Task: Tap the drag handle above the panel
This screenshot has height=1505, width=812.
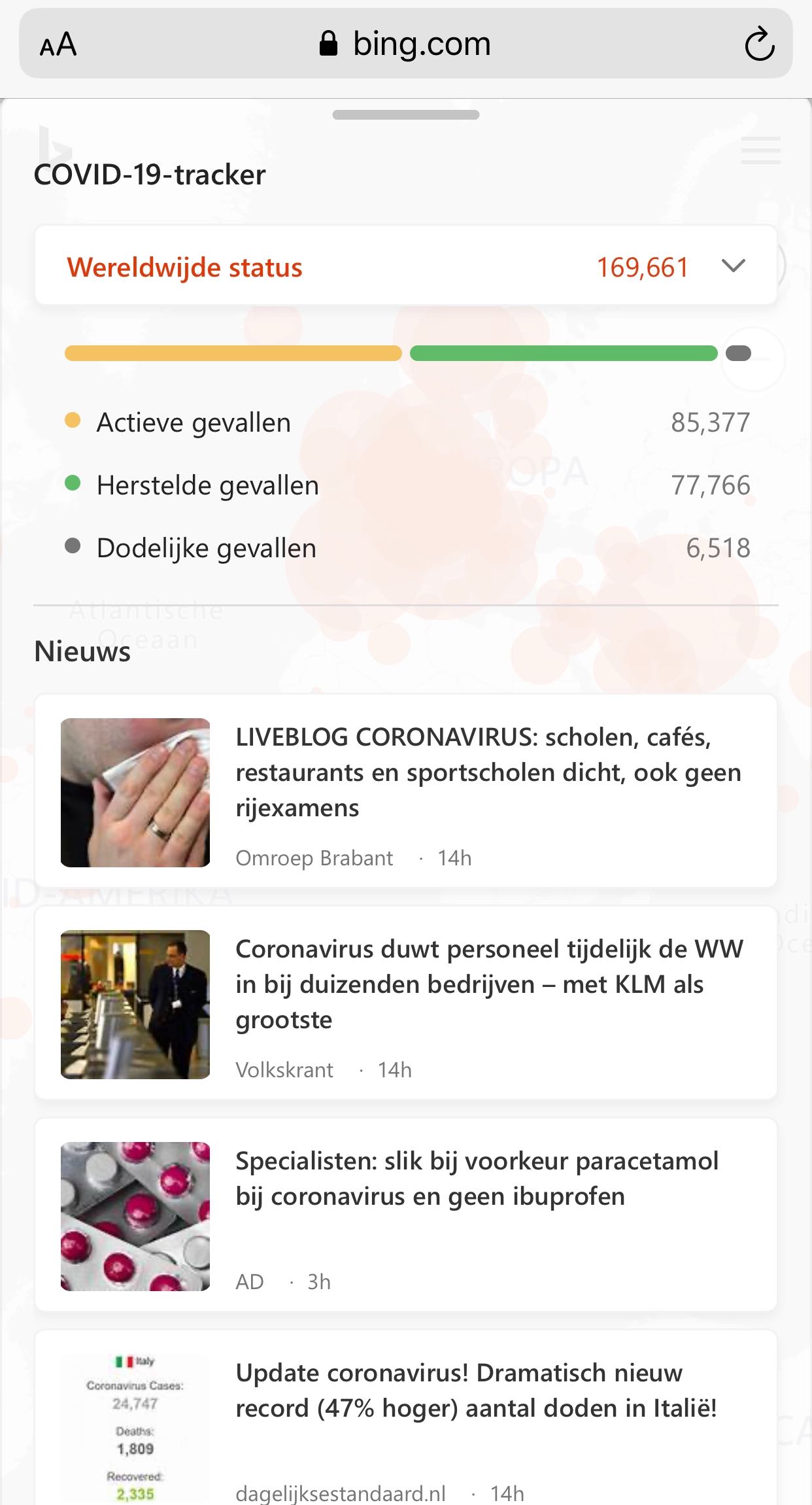Action: (x=405, y=115)
